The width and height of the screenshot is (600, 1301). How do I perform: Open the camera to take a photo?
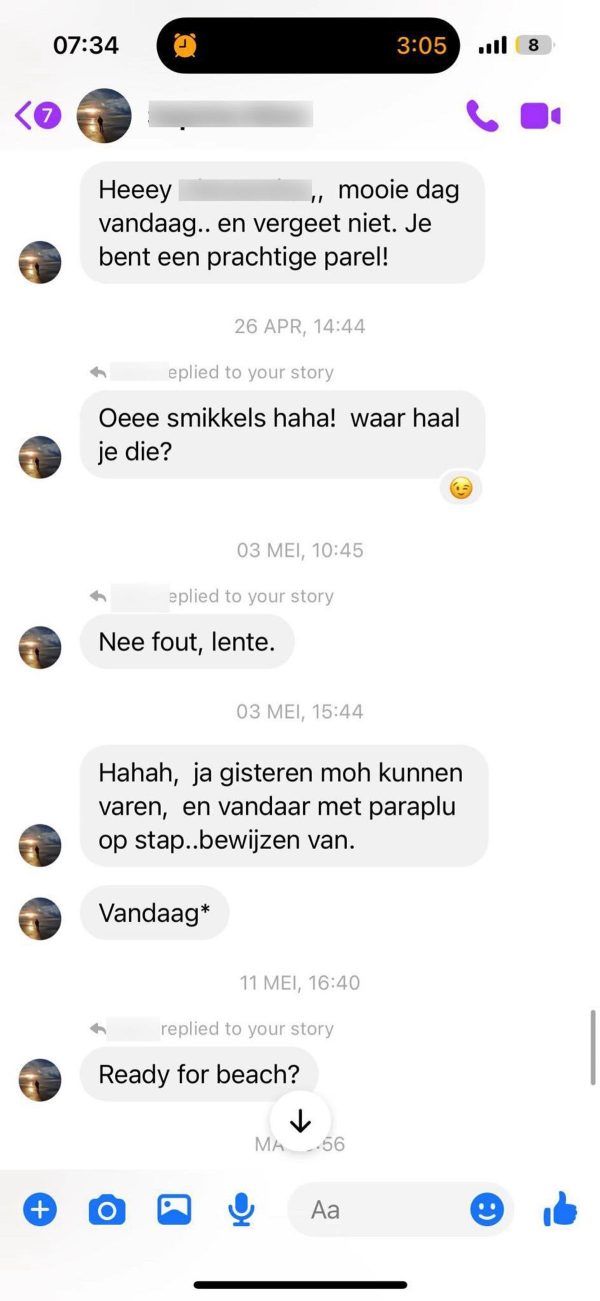coord(107,1210)
